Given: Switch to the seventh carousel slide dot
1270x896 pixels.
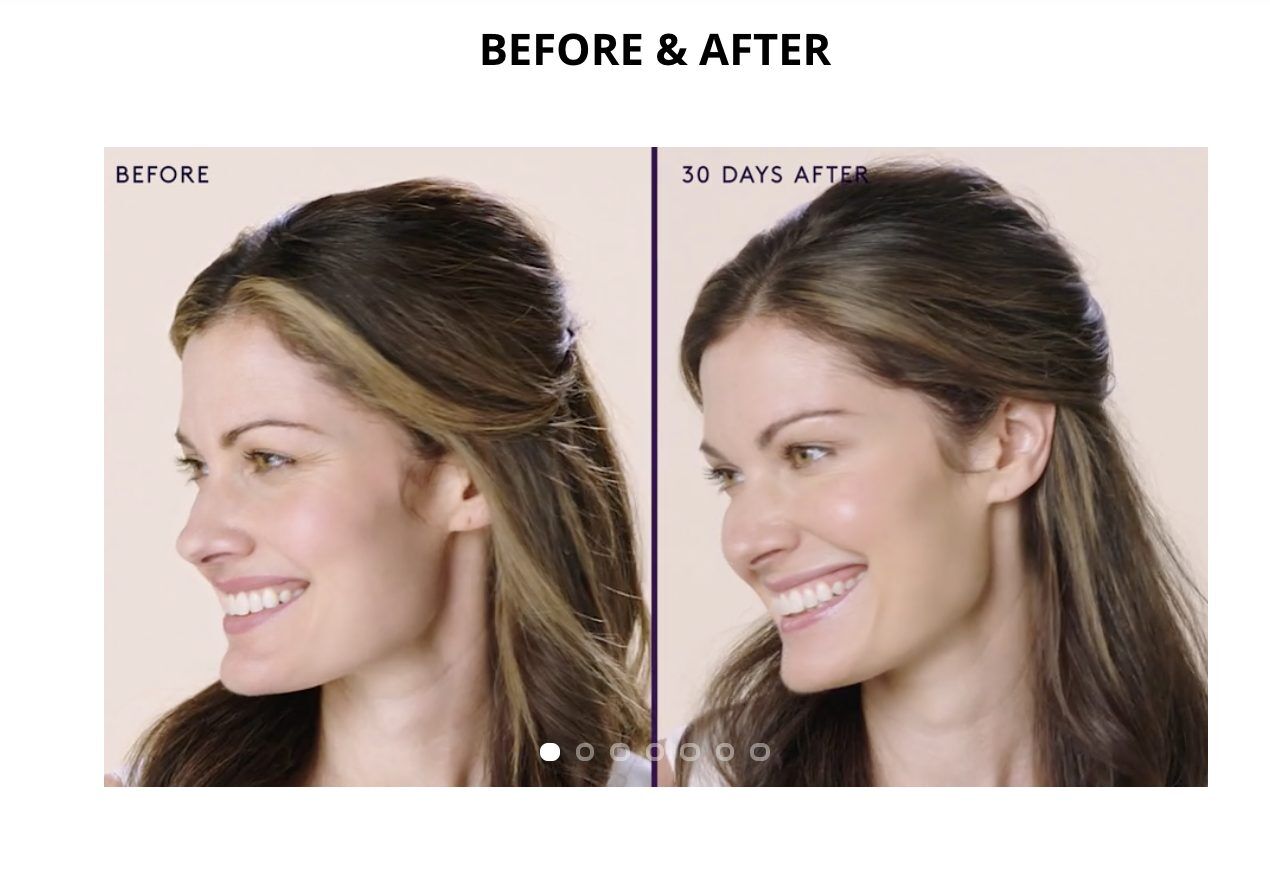Looking at the screenshot, I should tap(760, 752).
